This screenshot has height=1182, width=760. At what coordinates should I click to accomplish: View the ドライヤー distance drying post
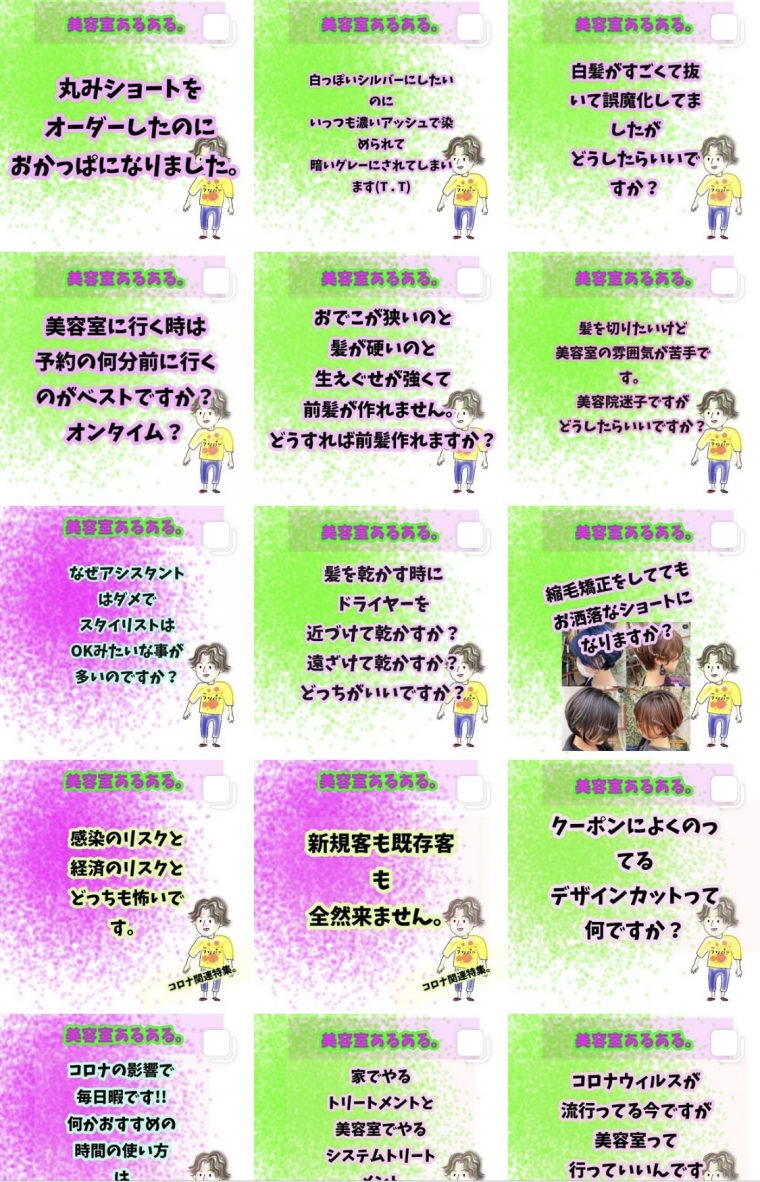[379, 632]
